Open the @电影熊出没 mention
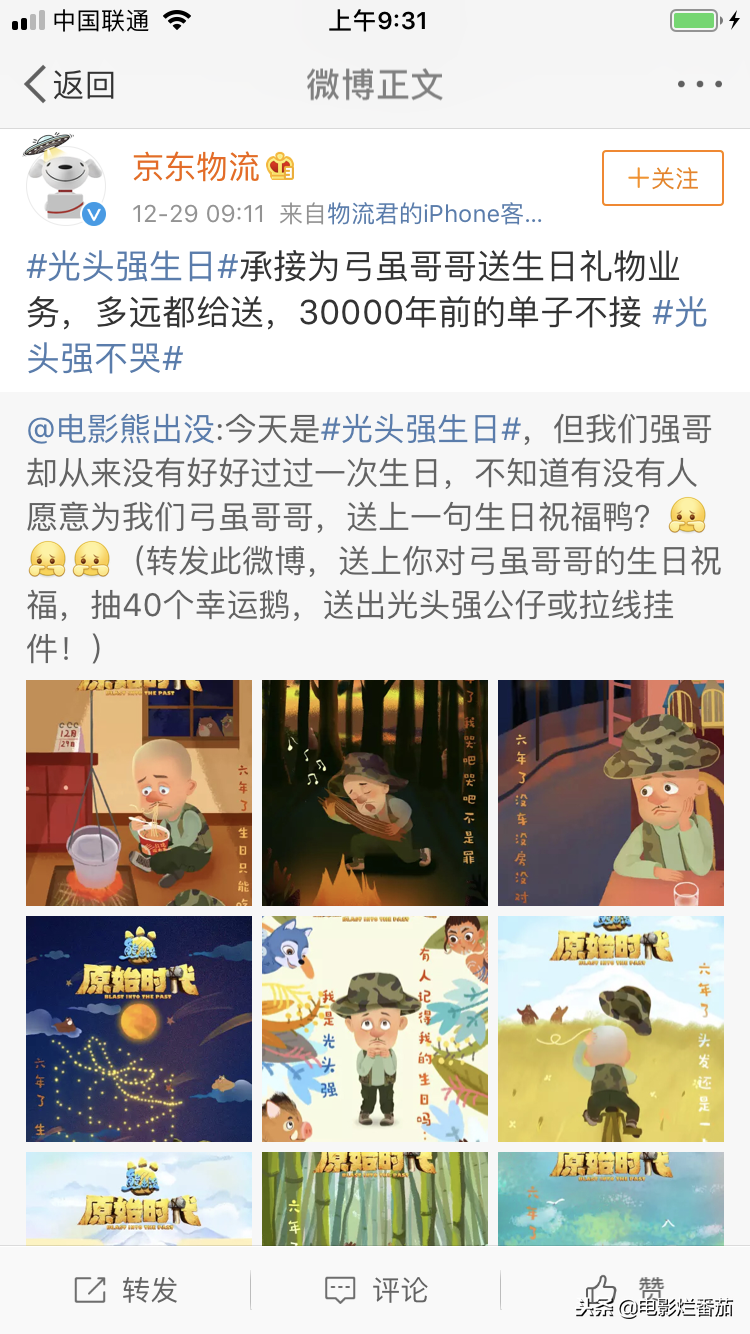750x1334 pixels. pyautogui.click(x=121, y=430)
